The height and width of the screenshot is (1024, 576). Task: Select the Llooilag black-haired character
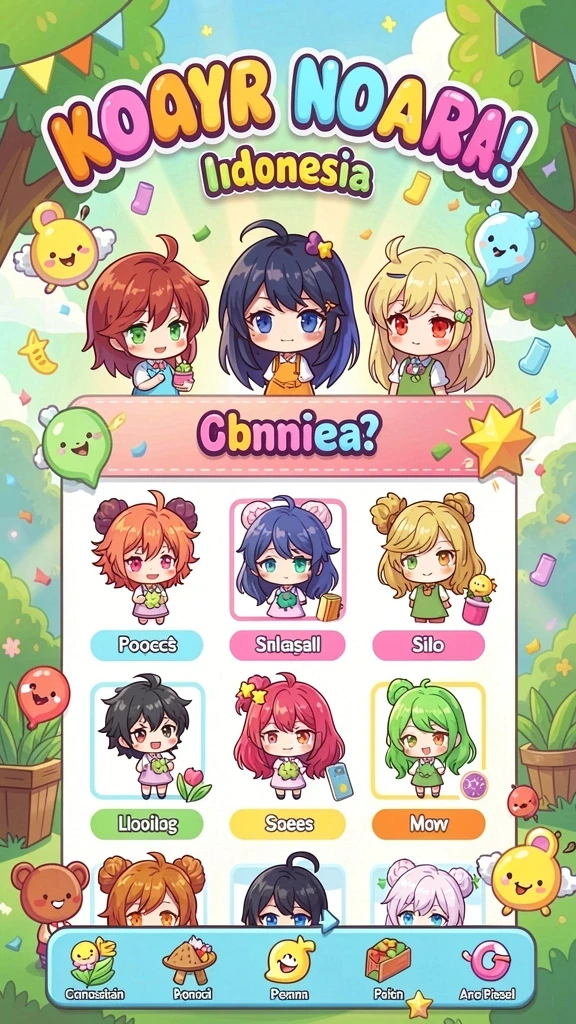[148, 739]
